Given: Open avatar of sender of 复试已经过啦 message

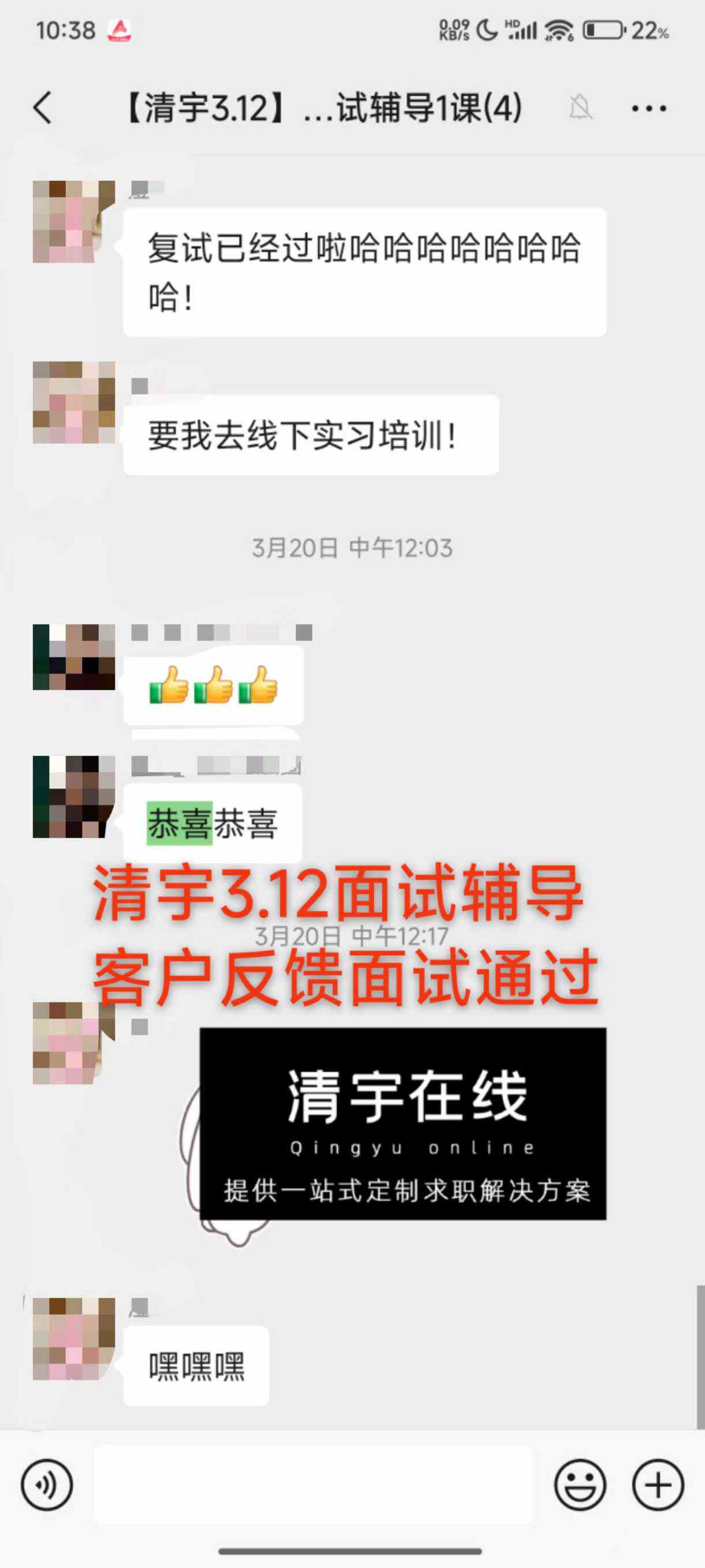Looking at the screenshot, I should [x=73, y=222].
